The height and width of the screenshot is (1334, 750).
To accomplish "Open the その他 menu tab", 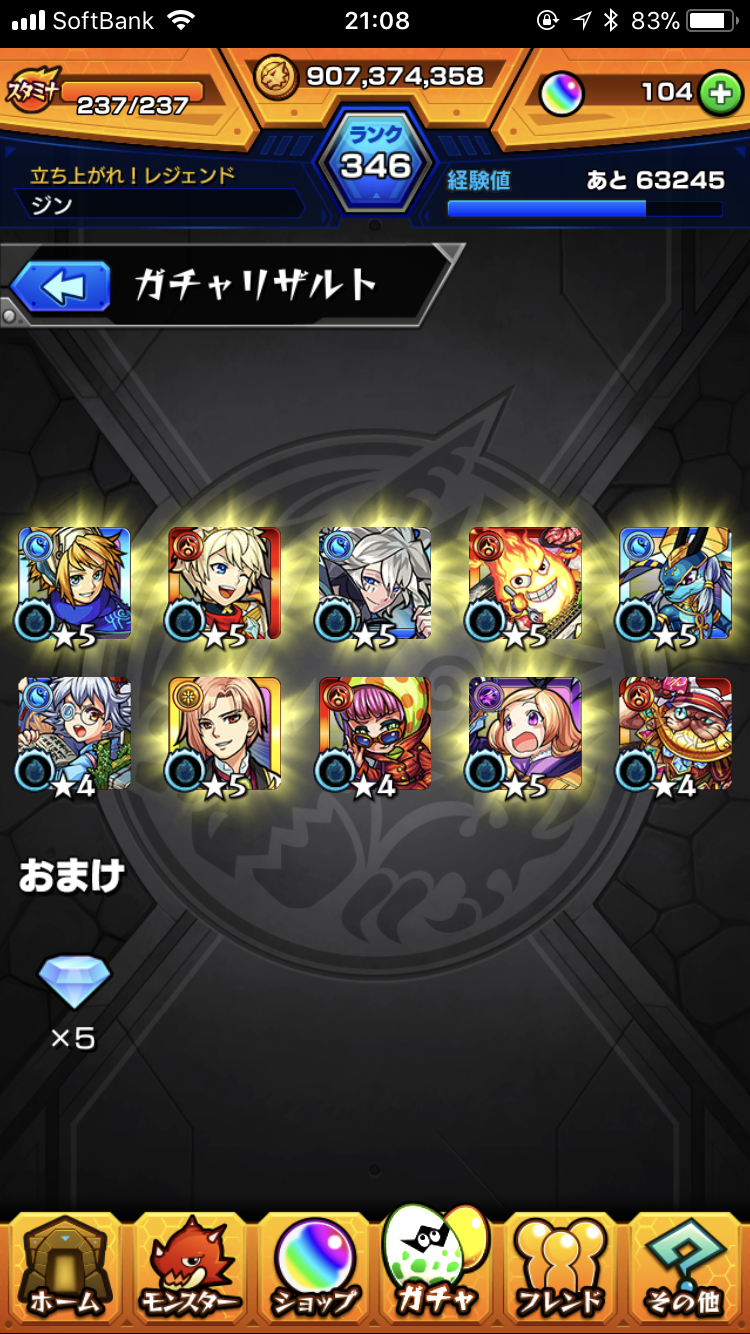I will pos(685,1268).
